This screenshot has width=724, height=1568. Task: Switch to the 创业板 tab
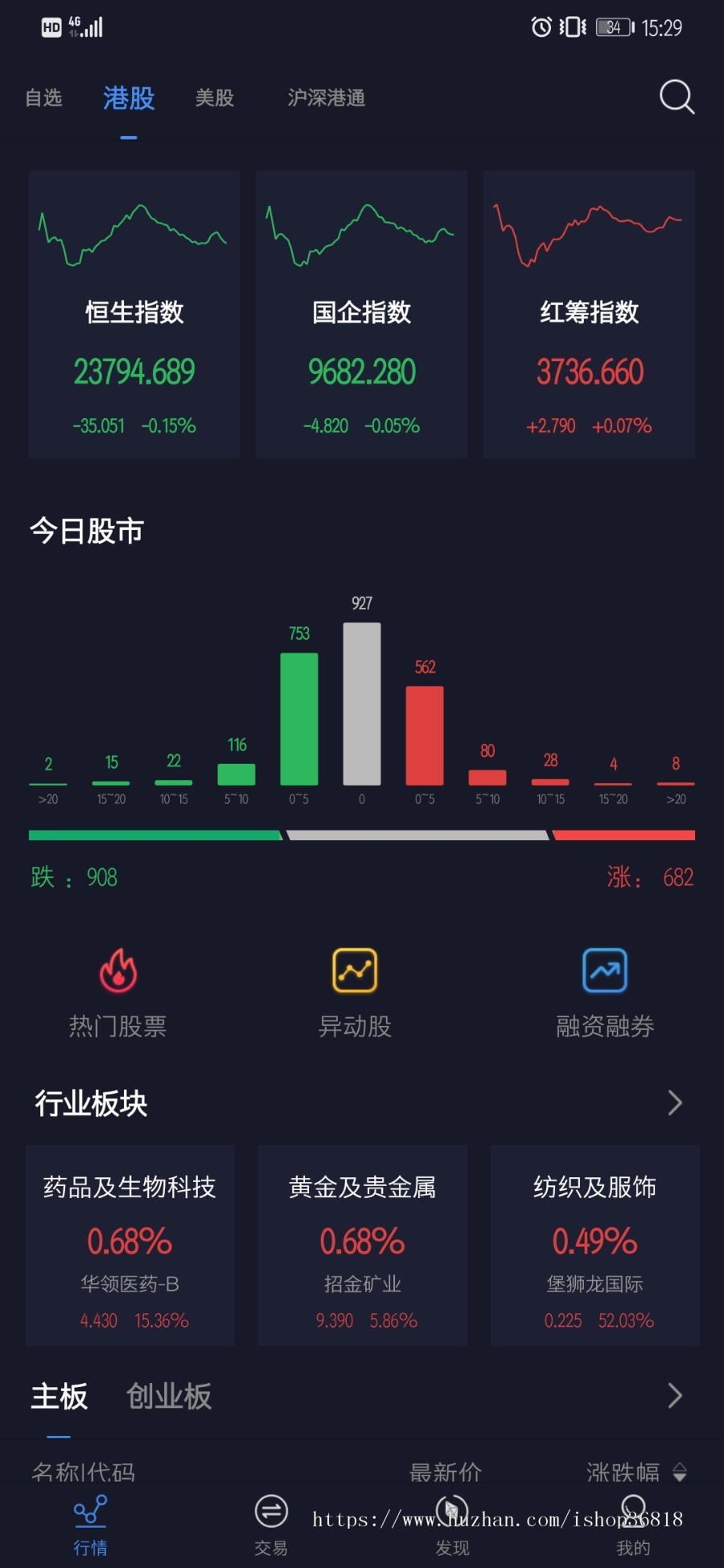(167, 1397)
